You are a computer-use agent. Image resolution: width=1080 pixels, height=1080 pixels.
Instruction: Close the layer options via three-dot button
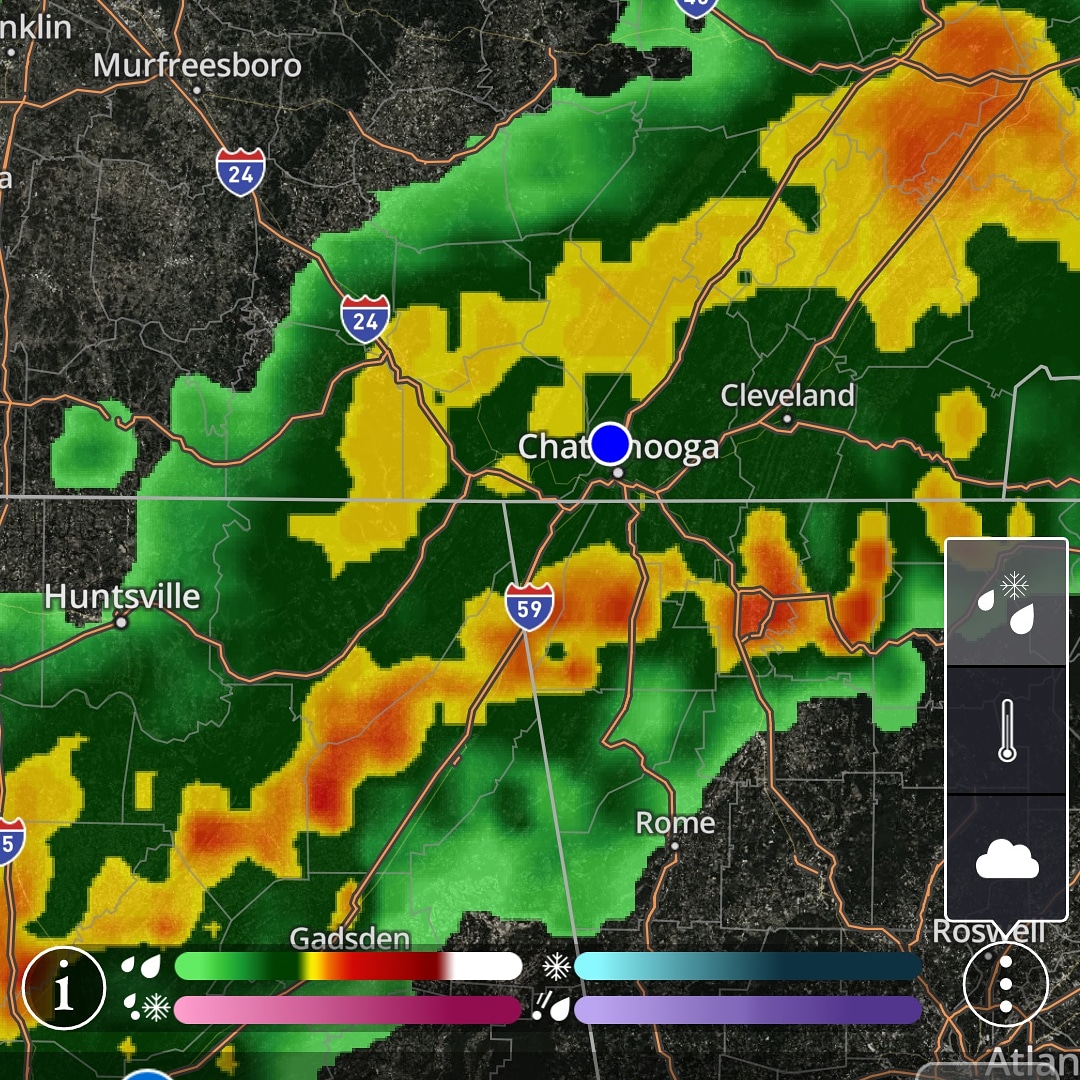[1006, 984]
